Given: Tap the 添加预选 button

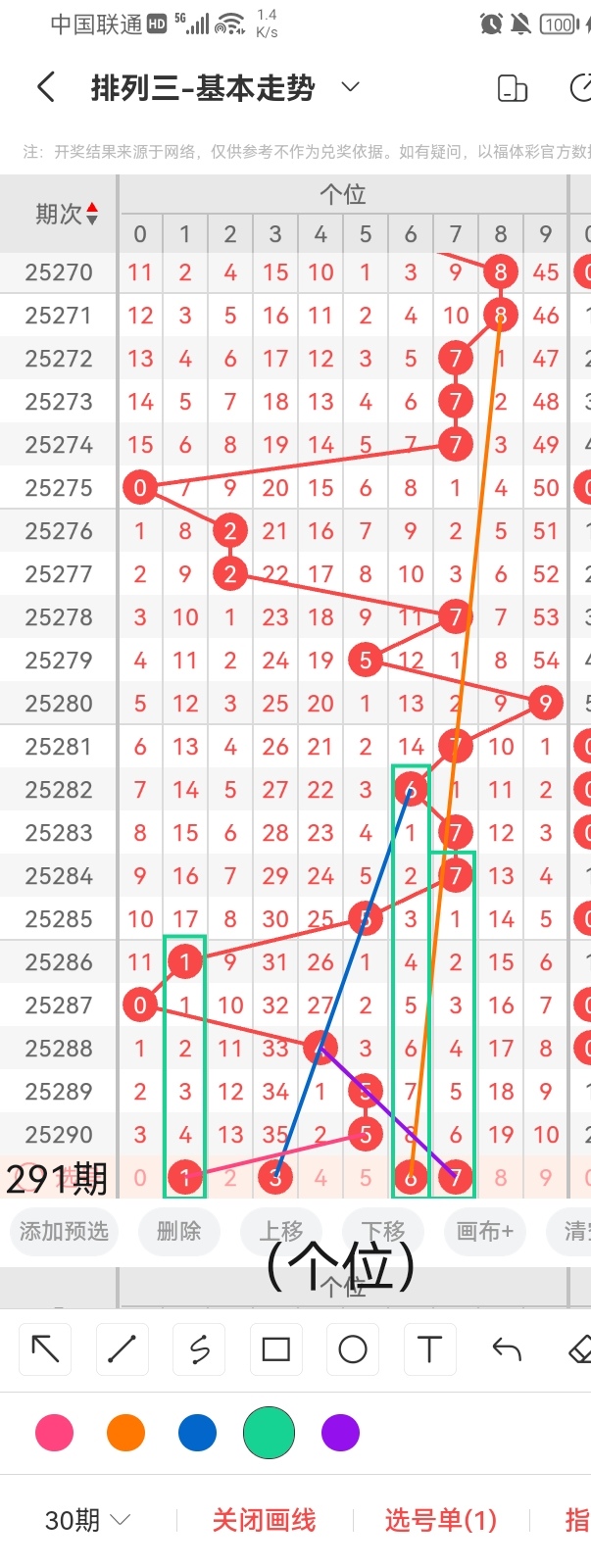Looking at the screenshot, I should pyautogui.click(x=65, y=1231).
